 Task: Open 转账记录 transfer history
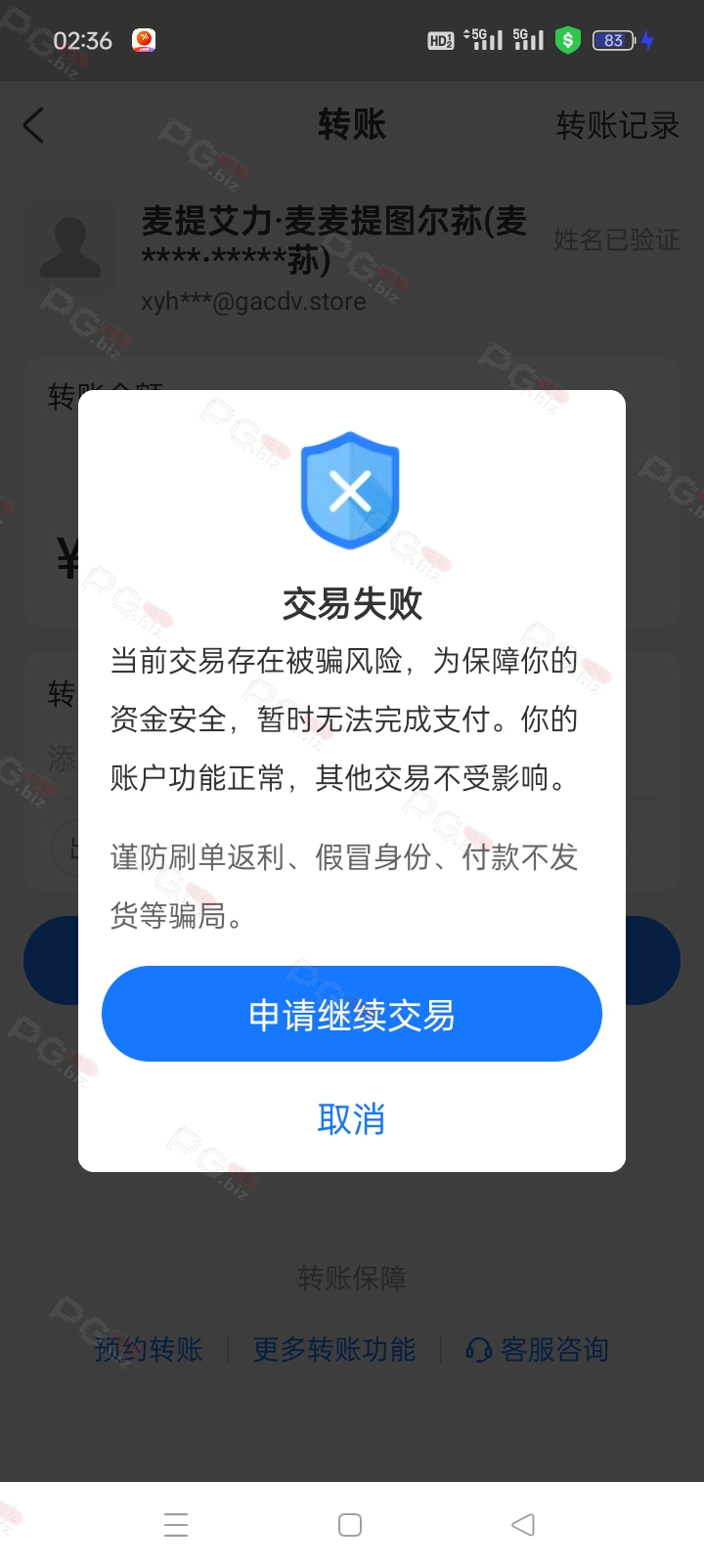(x=617, y=125)
